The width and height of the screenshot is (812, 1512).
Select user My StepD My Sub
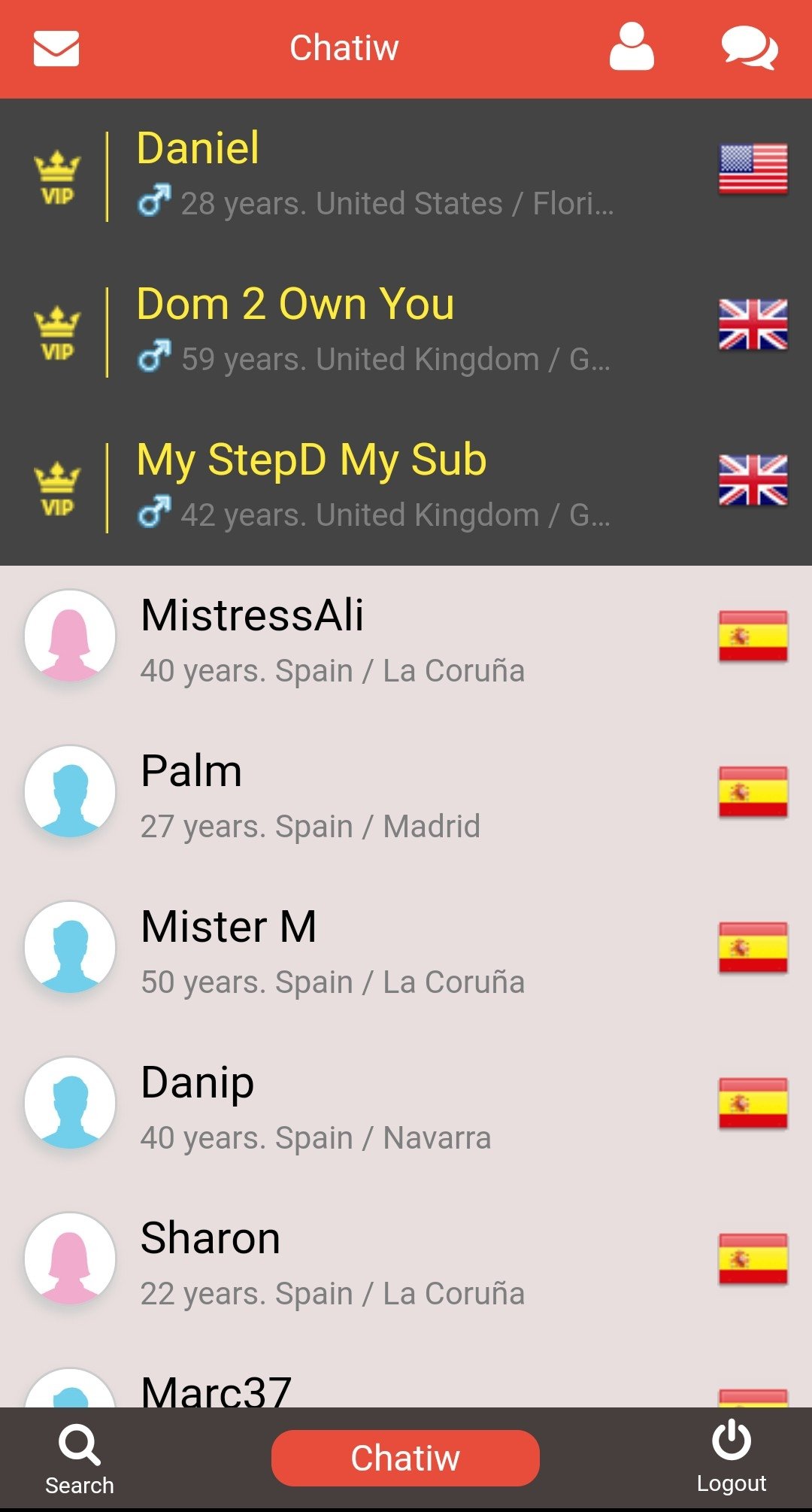[376, 487]
